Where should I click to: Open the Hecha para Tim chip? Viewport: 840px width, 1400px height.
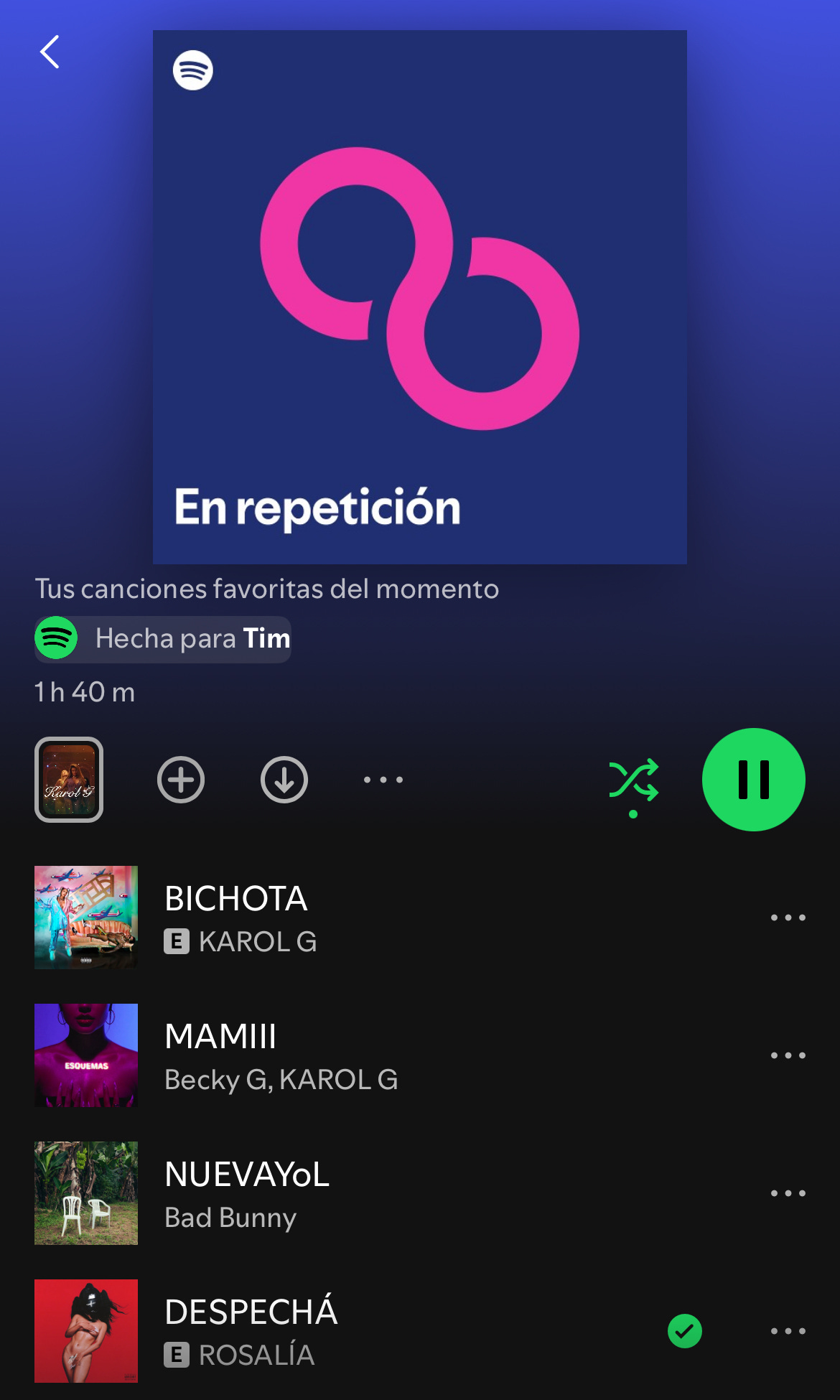163,638
